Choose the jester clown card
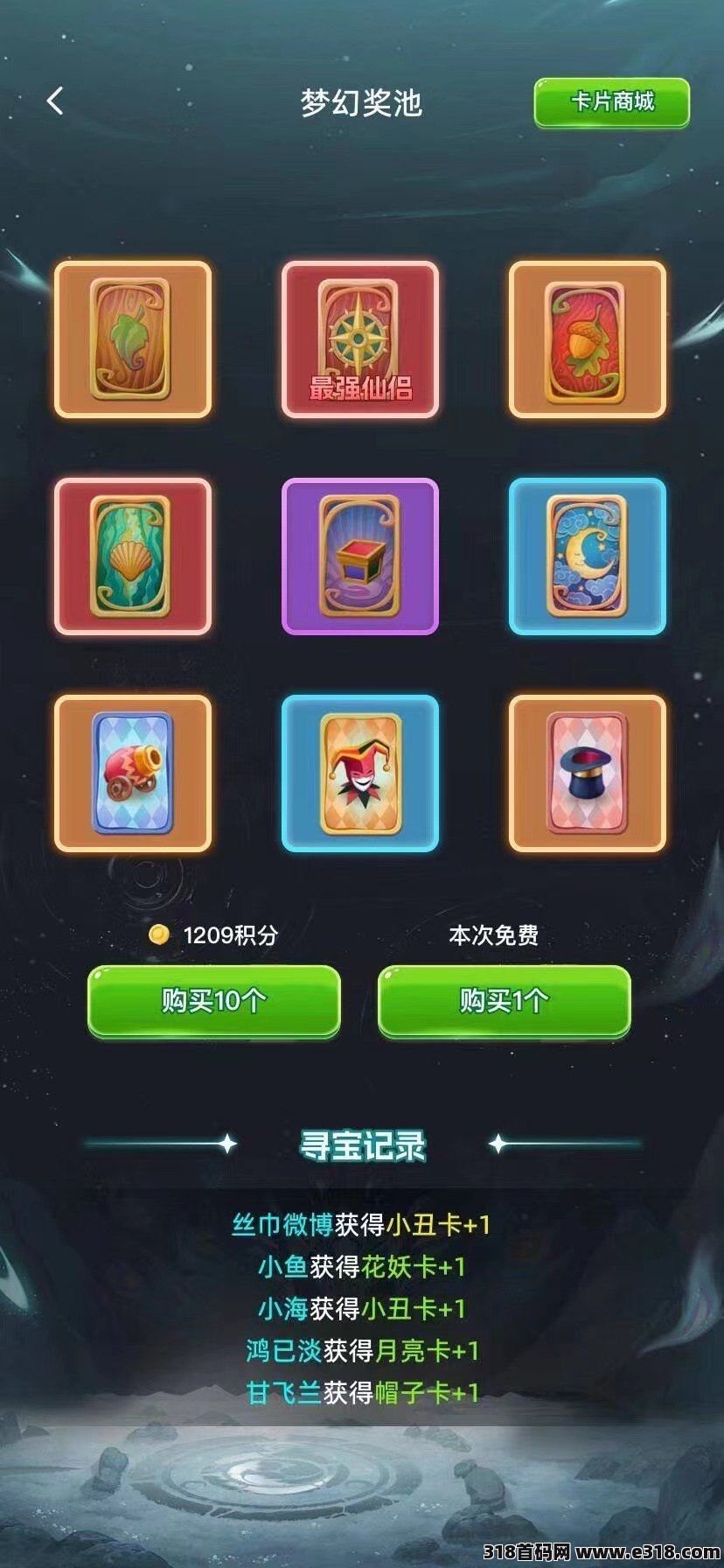This screenshot has height=1568, width=724. tap(360, 773)
